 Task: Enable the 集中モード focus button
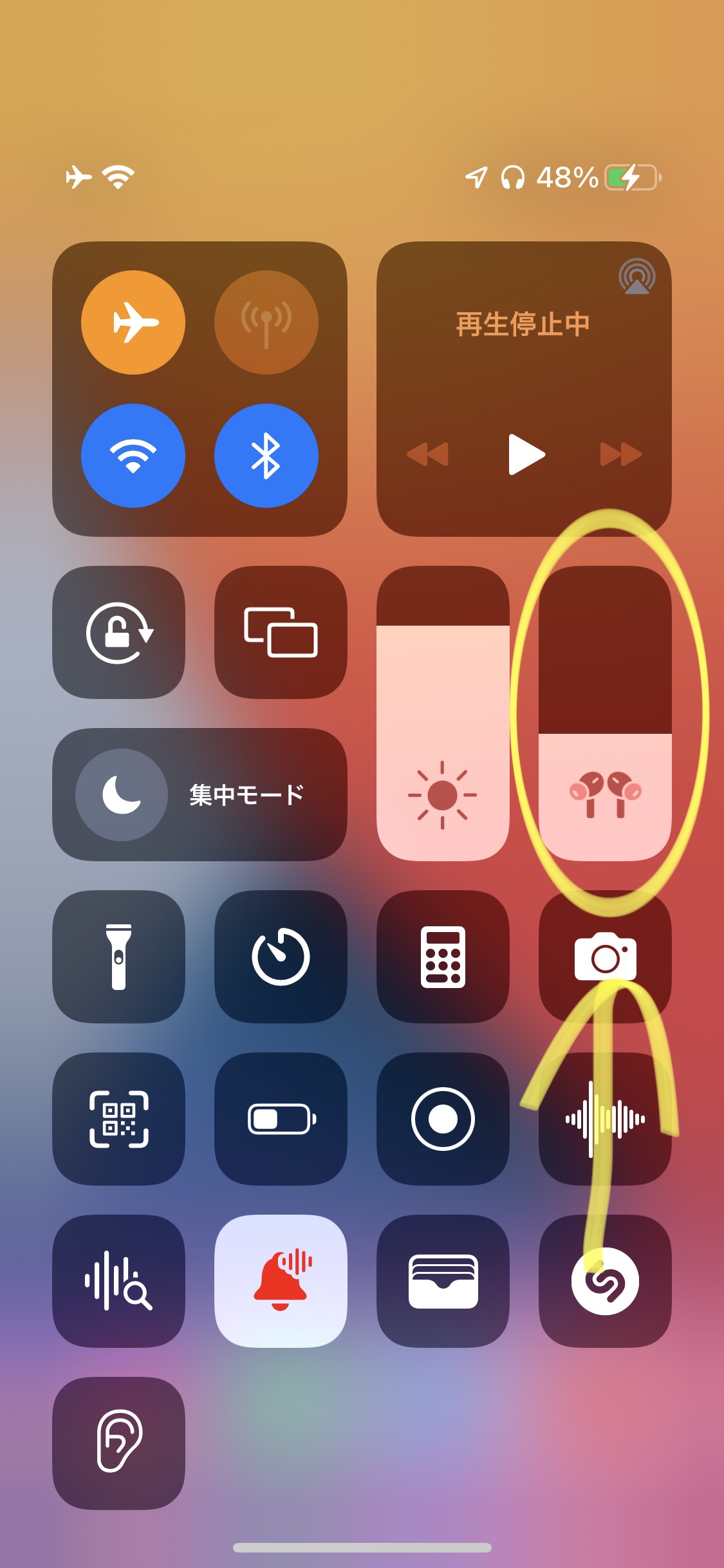[200, 795]
